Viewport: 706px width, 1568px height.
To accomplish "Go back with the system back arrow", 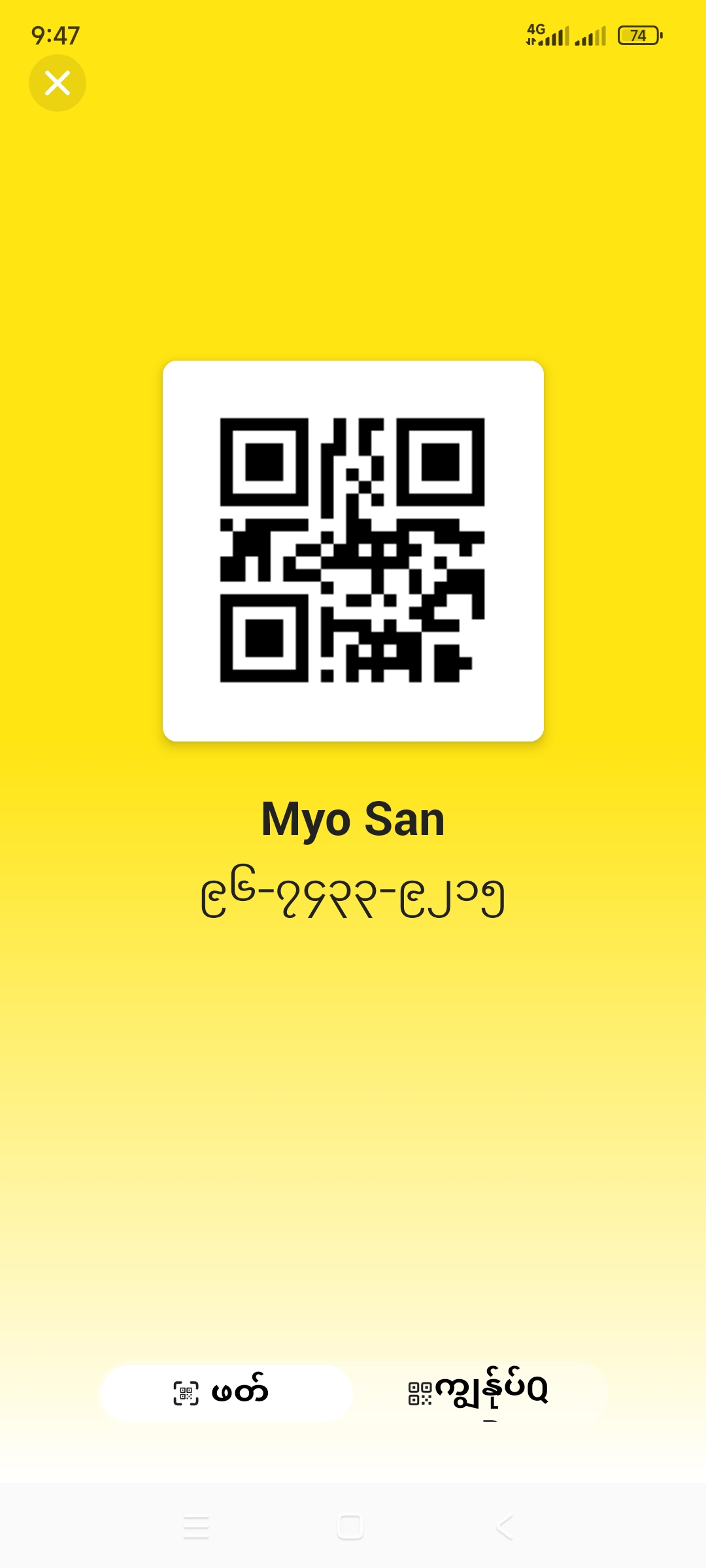I will click(505, 1527).
